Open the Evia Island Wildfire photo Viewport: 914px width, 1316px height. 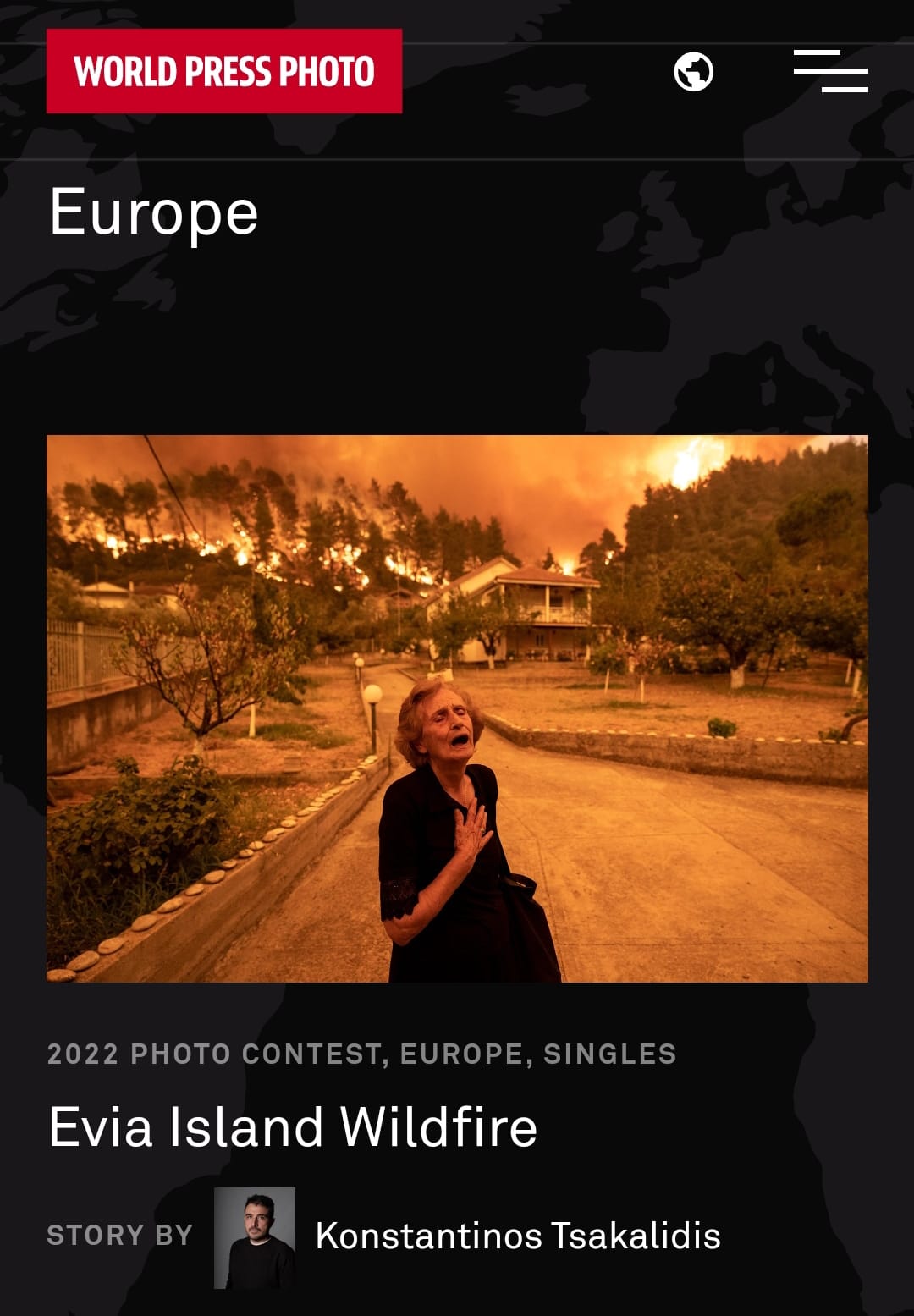click(457, 708)
